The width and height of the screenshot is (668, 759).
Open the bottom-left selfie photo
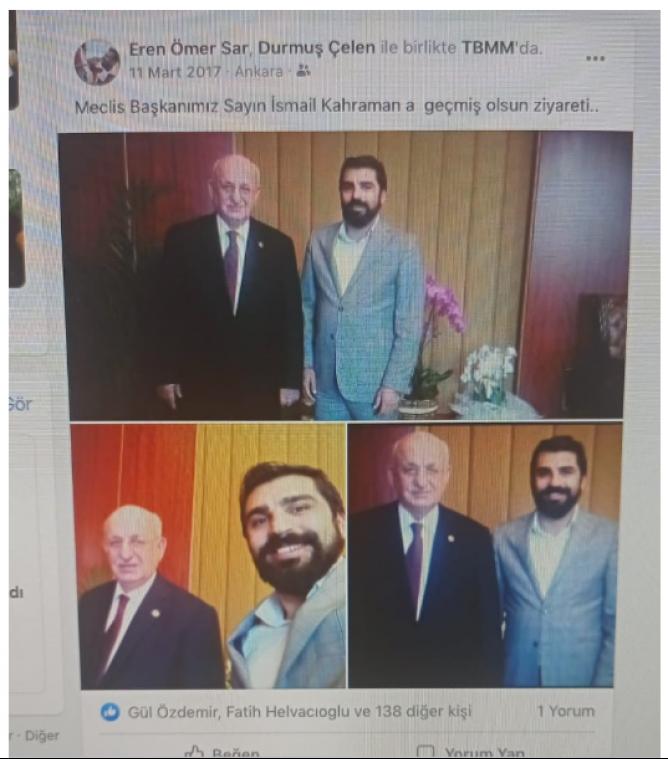208,555
